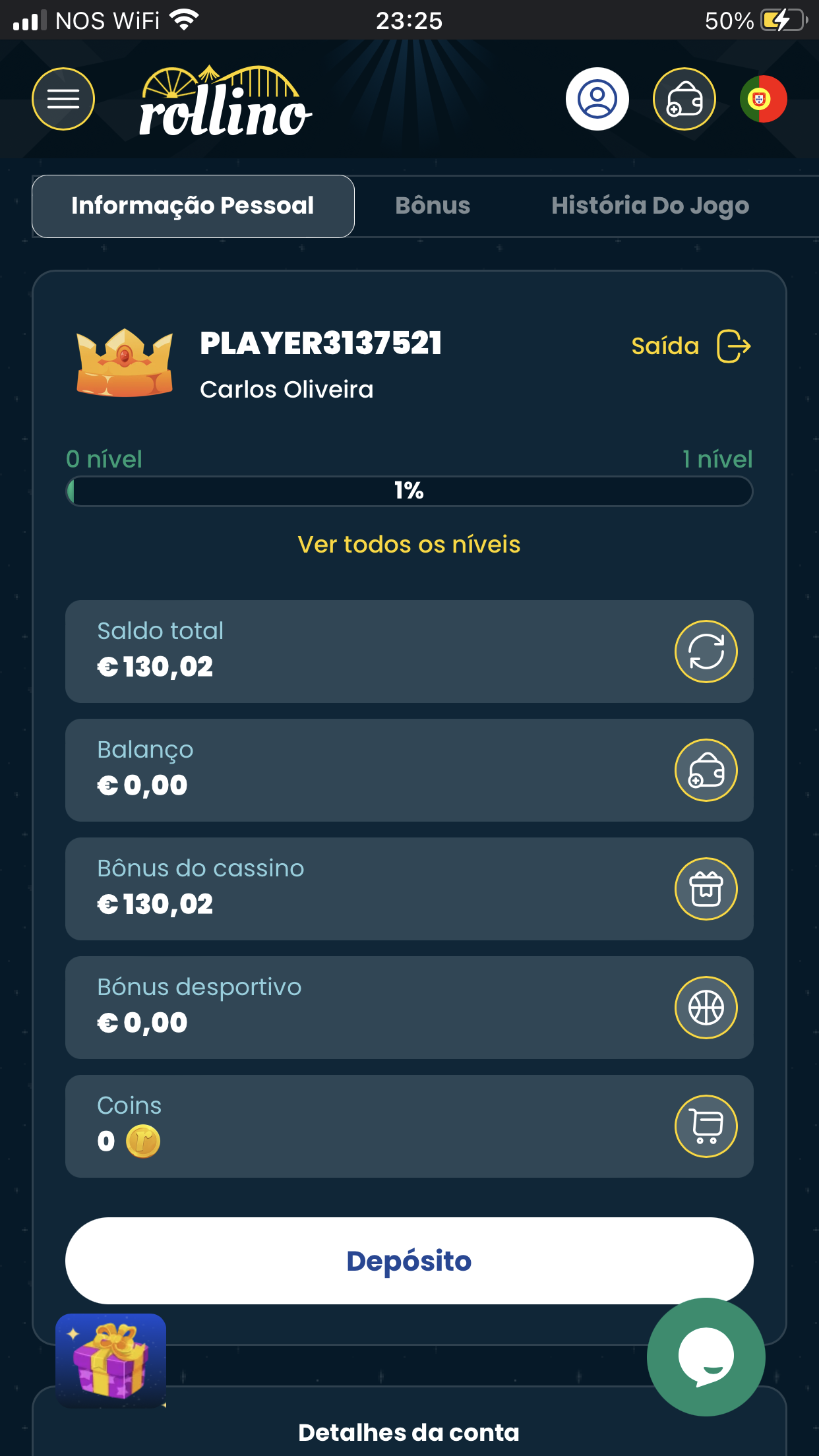This screenshot has width=819, height=1456.
Task: Tap the wallet icon in header
Action: click(684, 99)
